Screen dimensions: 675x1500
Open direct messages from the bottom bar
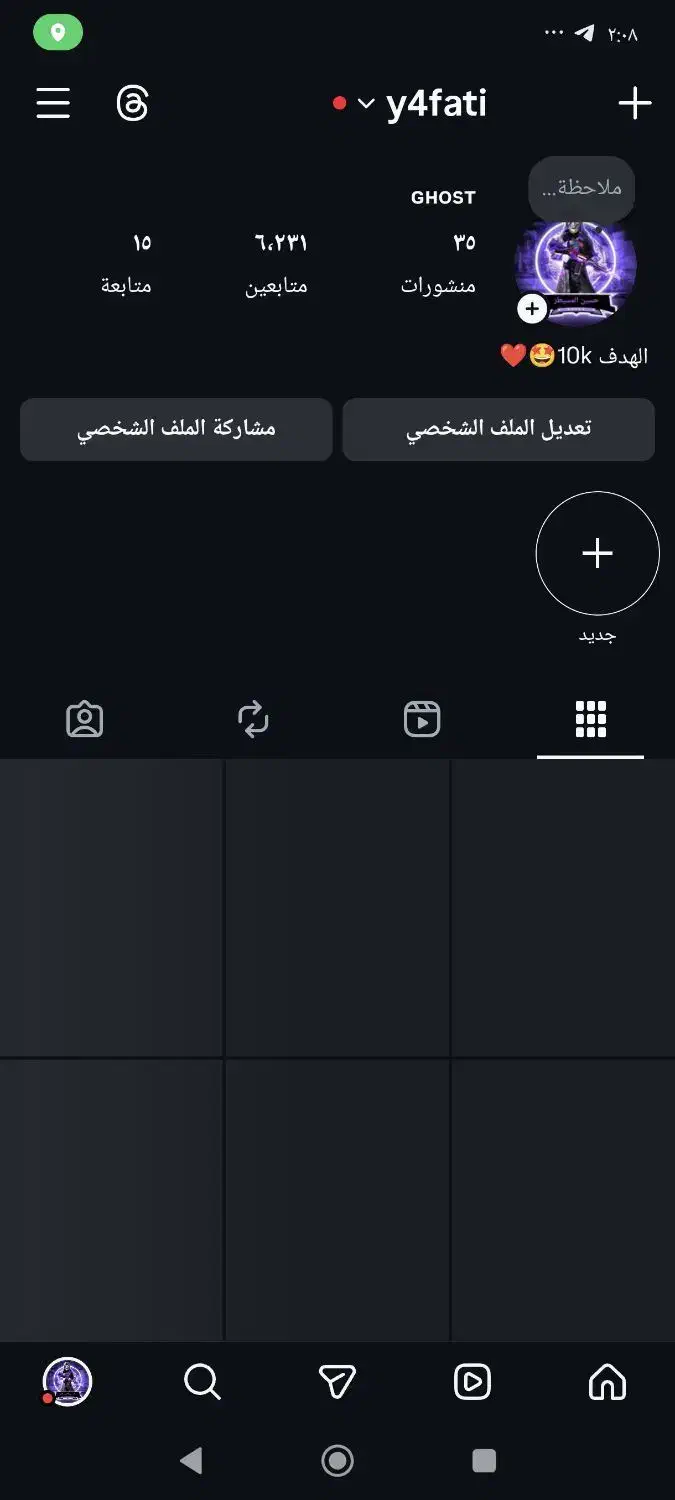(x=337, y=1382)
